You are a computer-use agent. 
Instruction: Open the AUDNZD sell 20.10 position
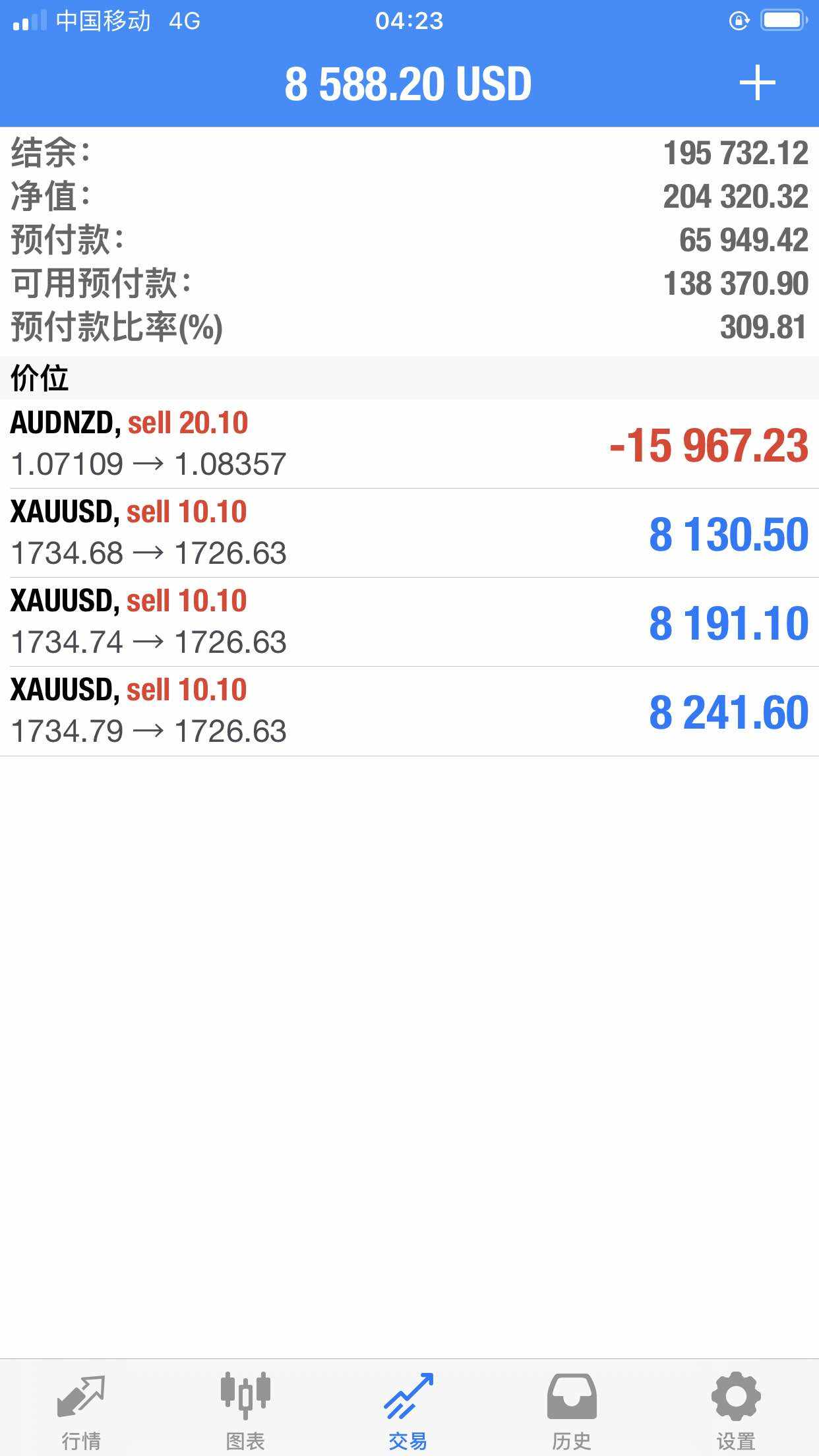[x=409, y=444]
